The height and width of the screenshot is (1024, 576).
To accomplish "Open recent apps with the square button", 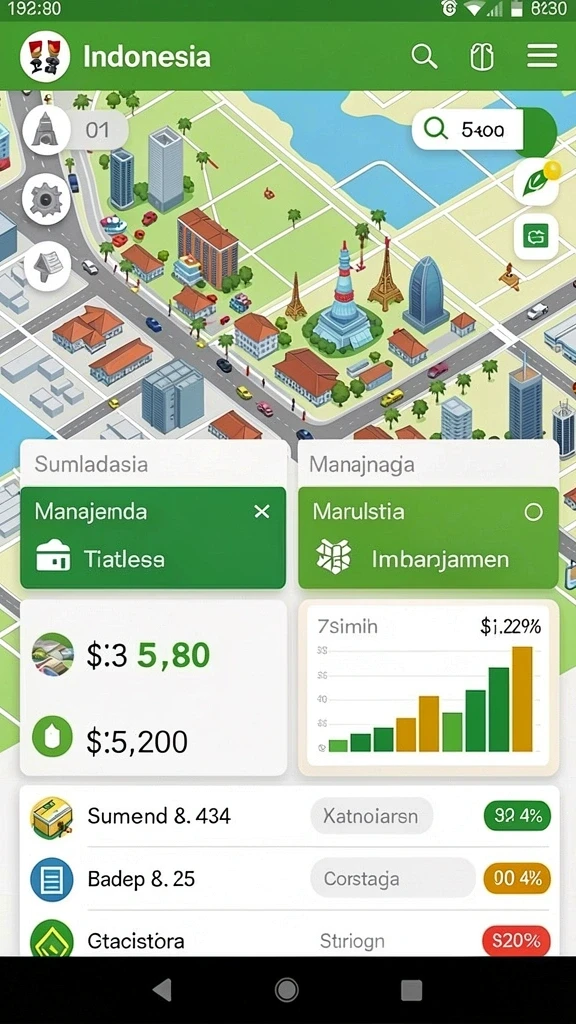I will (411, 990).
